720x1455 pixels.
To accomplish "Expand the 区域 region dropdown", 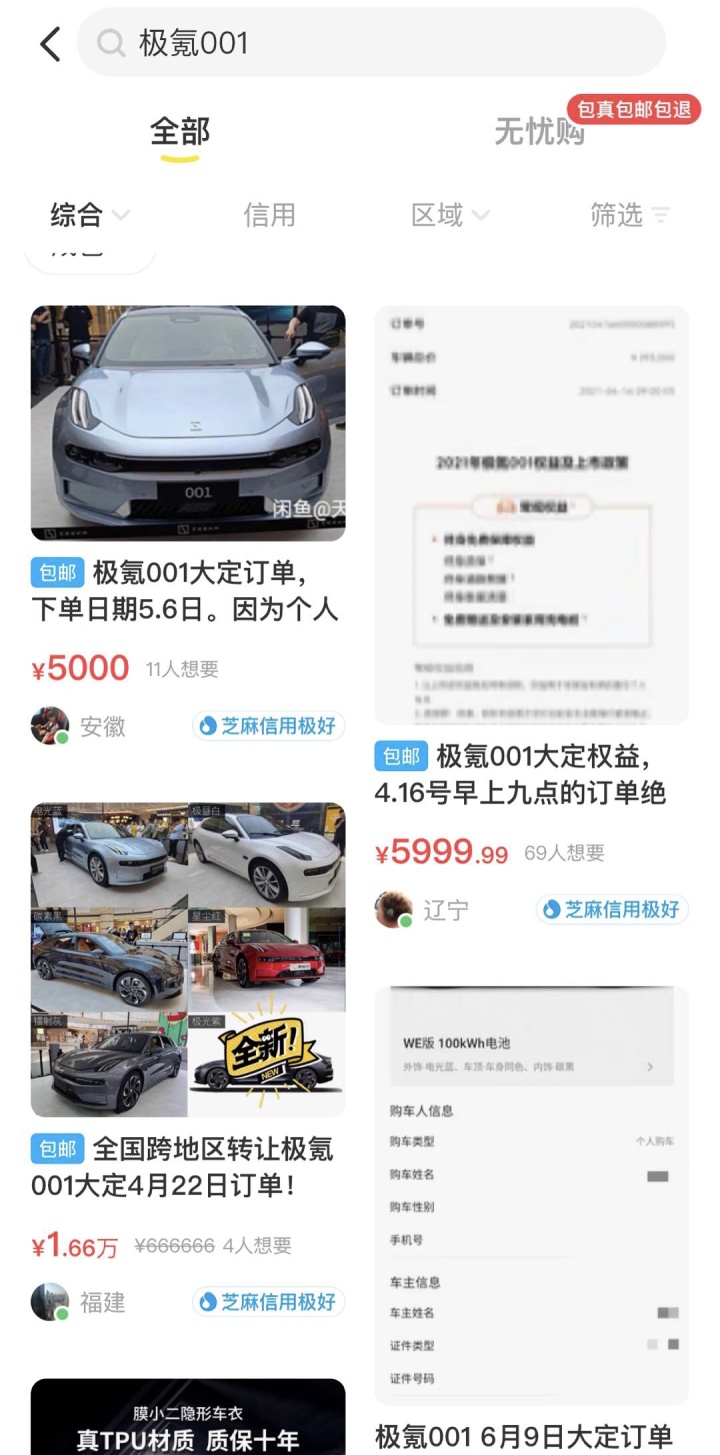I will [x=450, y=215].
